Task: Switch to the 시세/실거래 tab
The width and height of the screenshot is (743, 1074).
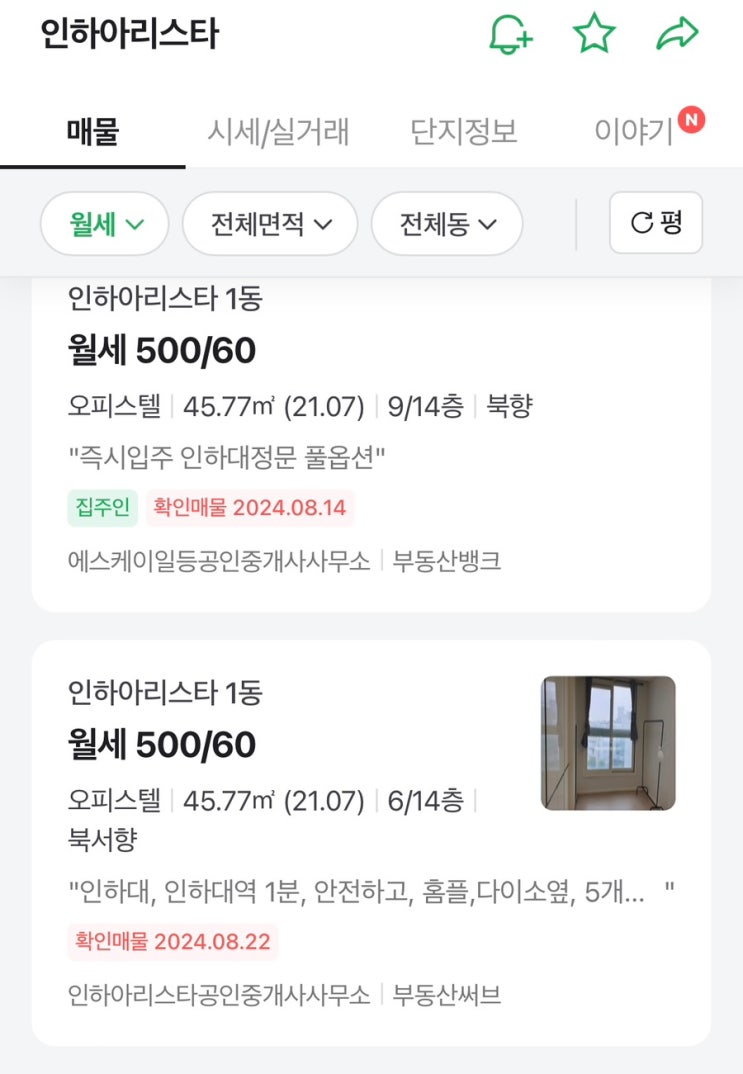Action: click(278, 131)
